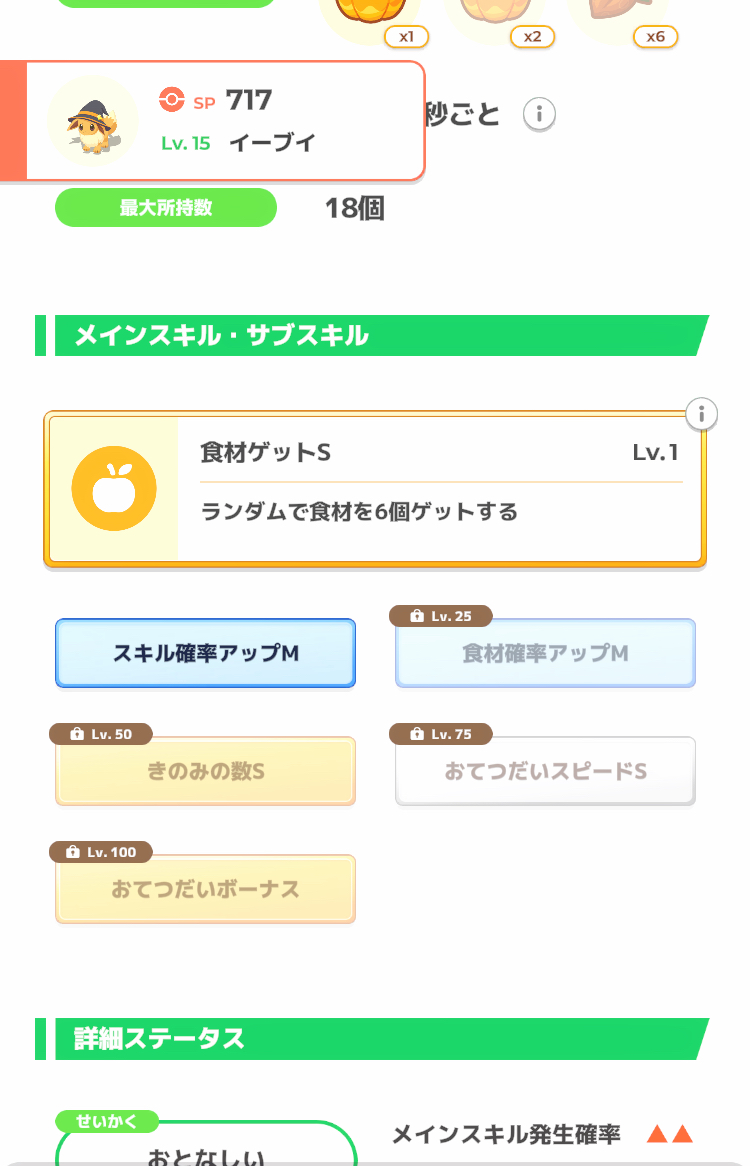Tap the おとなしい nature box

(205, 1148)
